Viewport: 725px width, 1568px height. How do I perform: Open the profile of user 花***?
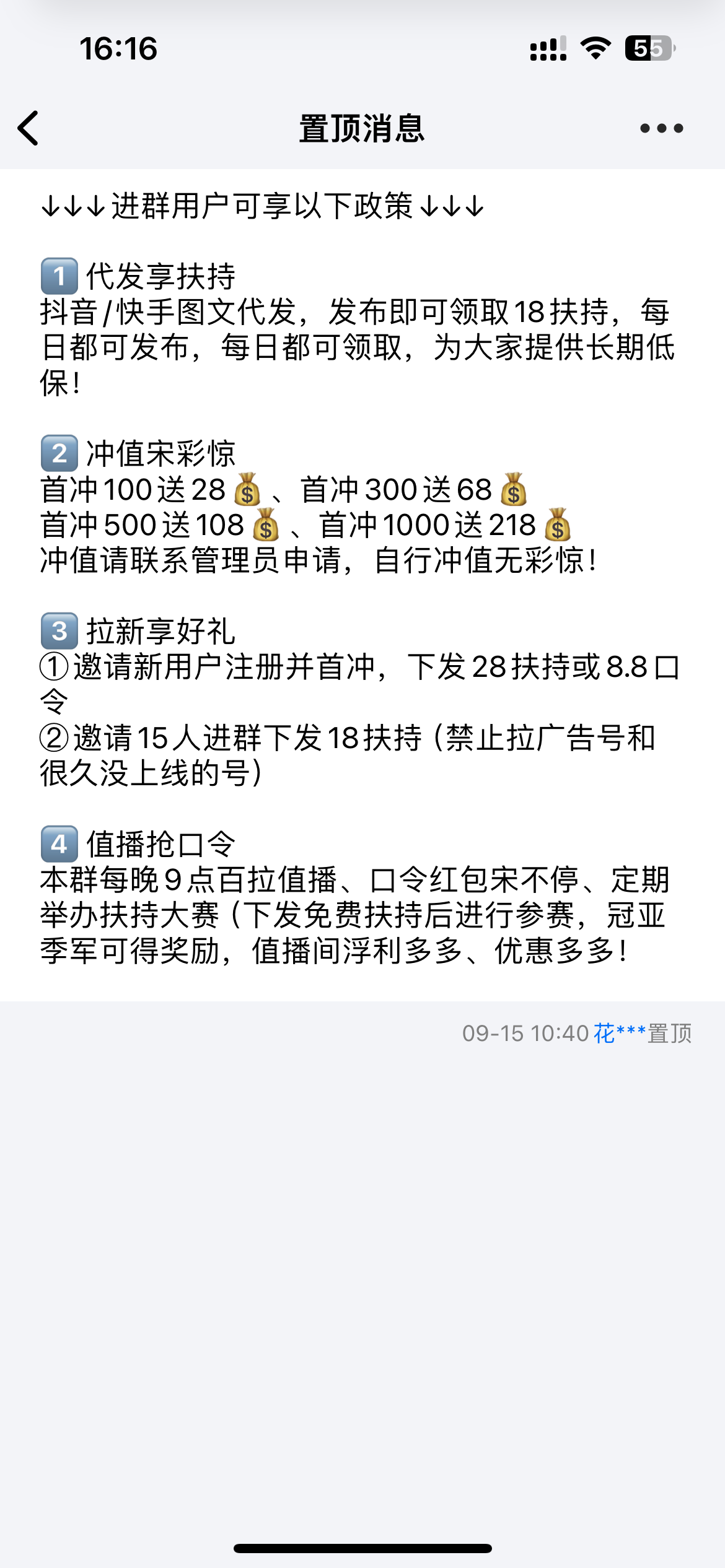point(619,1033)
